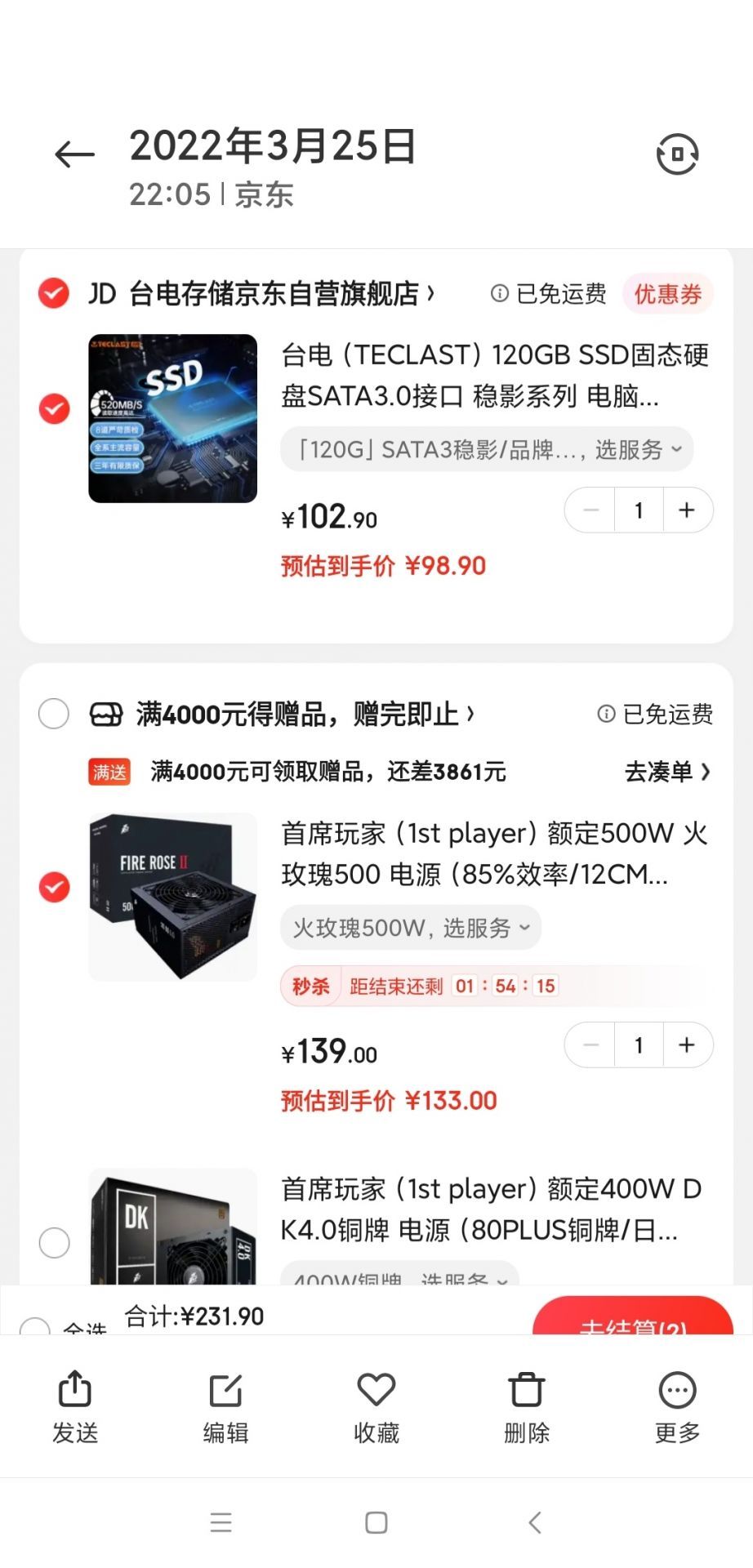Rotate the screen with the rotation icon

[677, 154]
